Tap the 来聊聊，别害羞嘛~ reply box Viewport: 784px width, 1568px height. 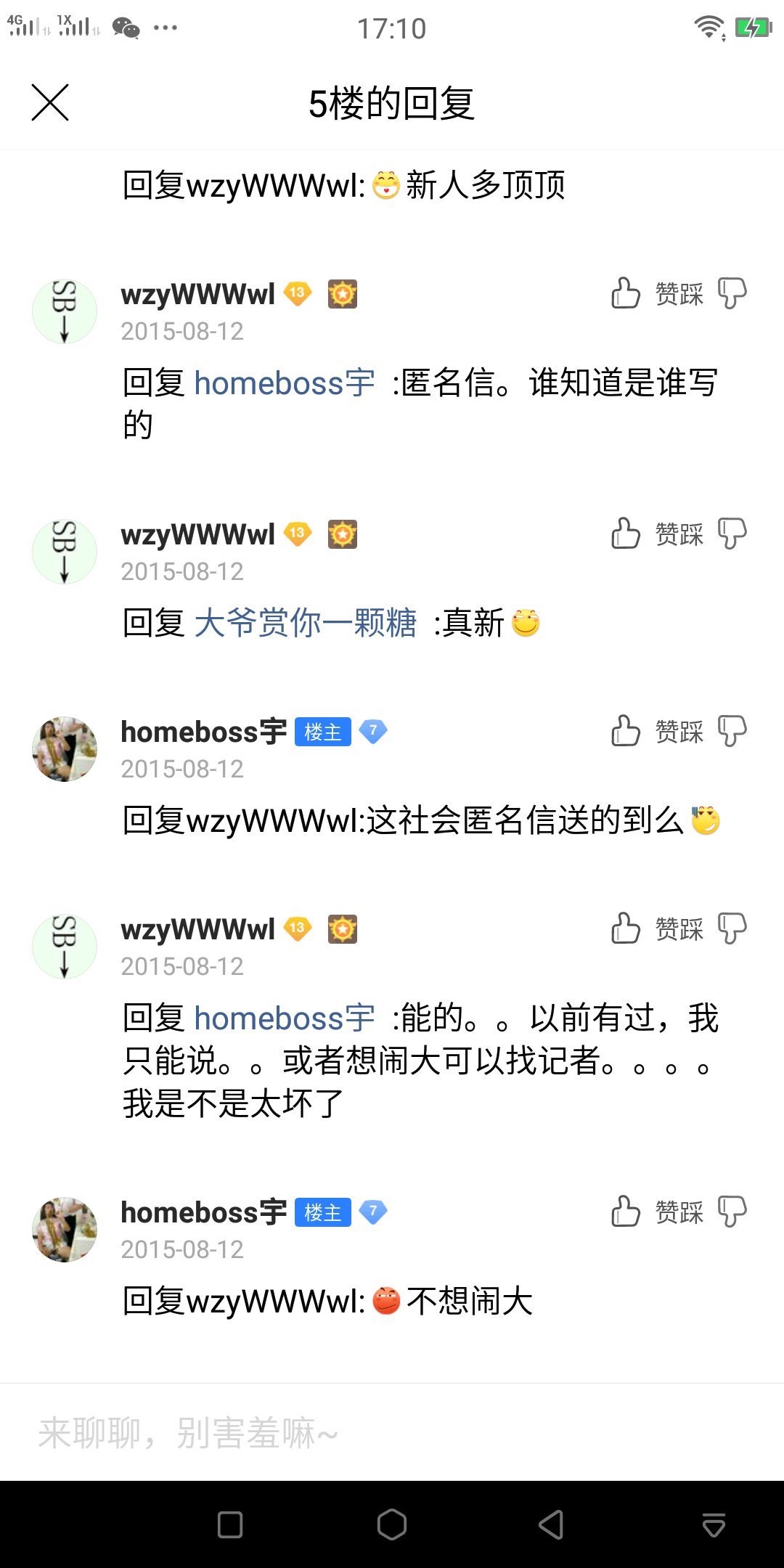tap(392, 1433)
